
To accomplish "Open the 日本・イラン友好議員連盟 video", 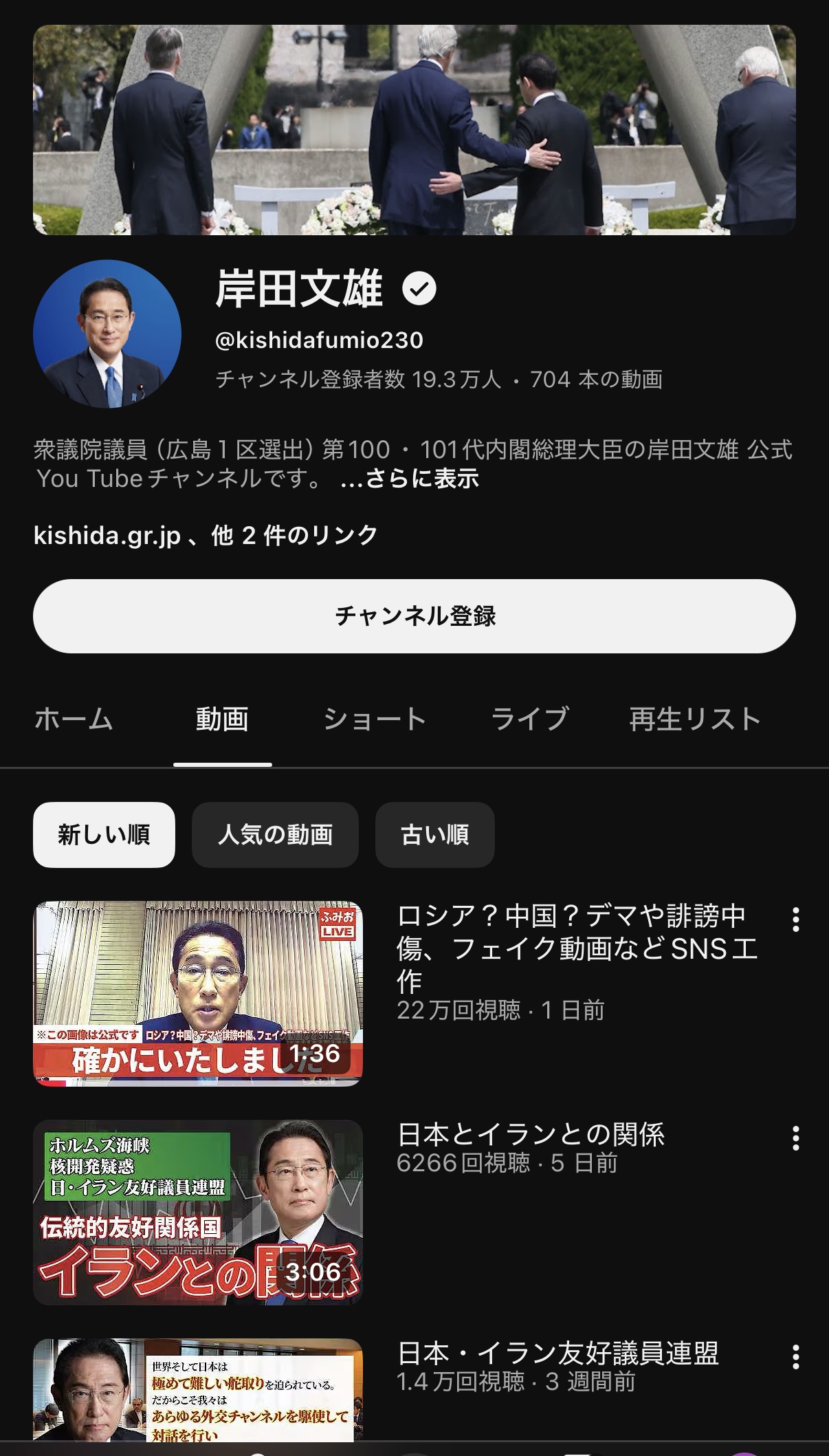I will coord(198,1389).
